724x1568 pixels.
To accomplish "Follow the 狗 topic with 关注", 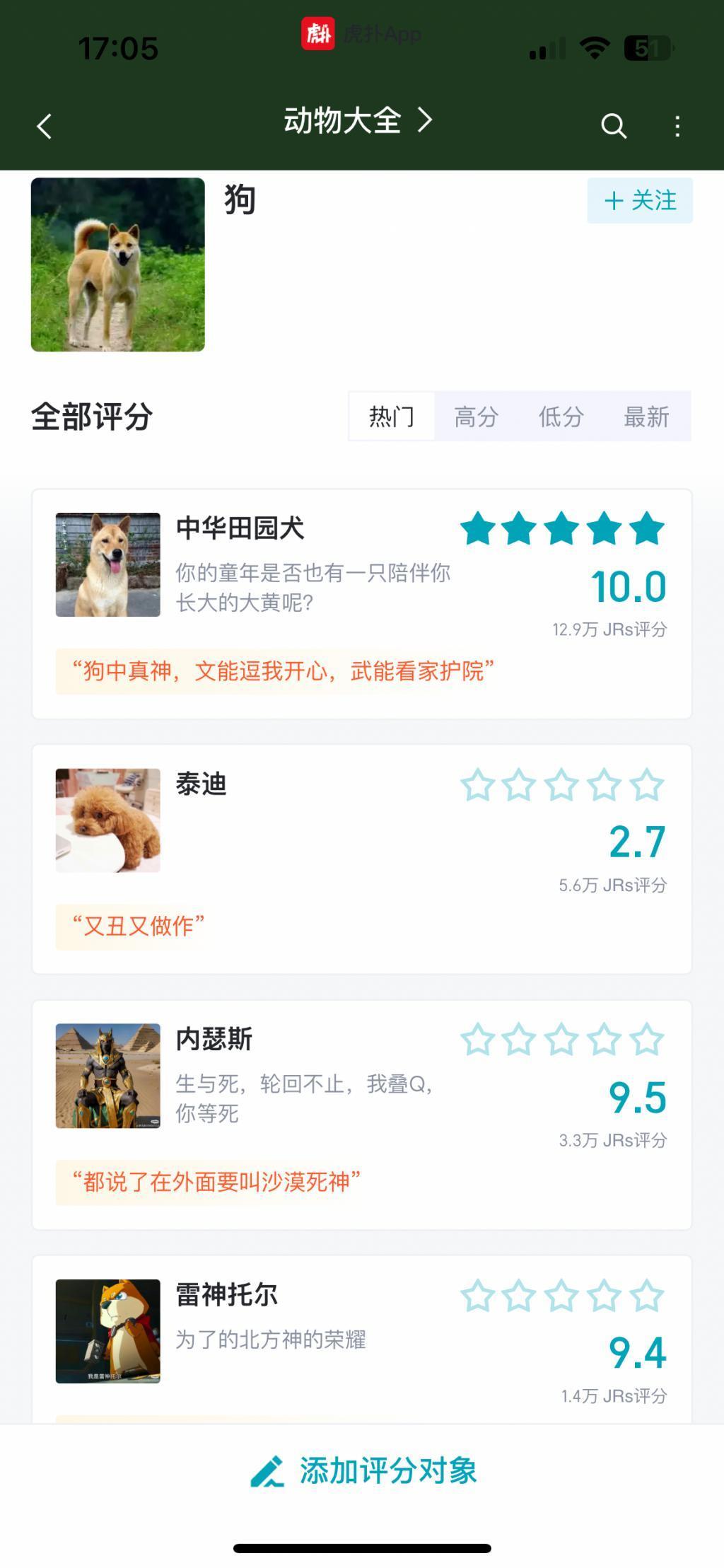I will click(x=640, y=201).
